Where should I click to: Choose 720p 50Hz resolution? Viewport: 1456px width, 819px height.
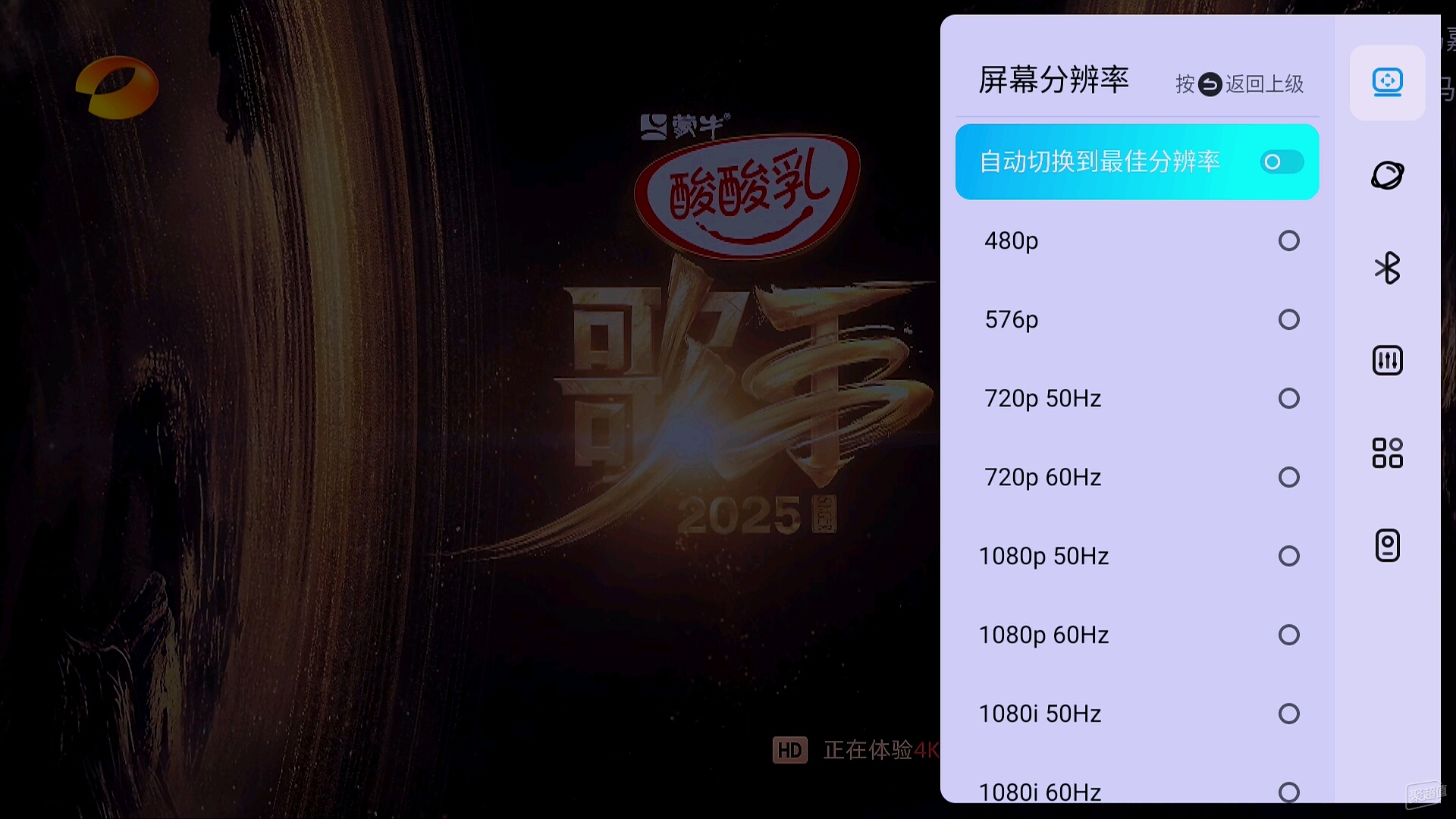(1288, 399)
